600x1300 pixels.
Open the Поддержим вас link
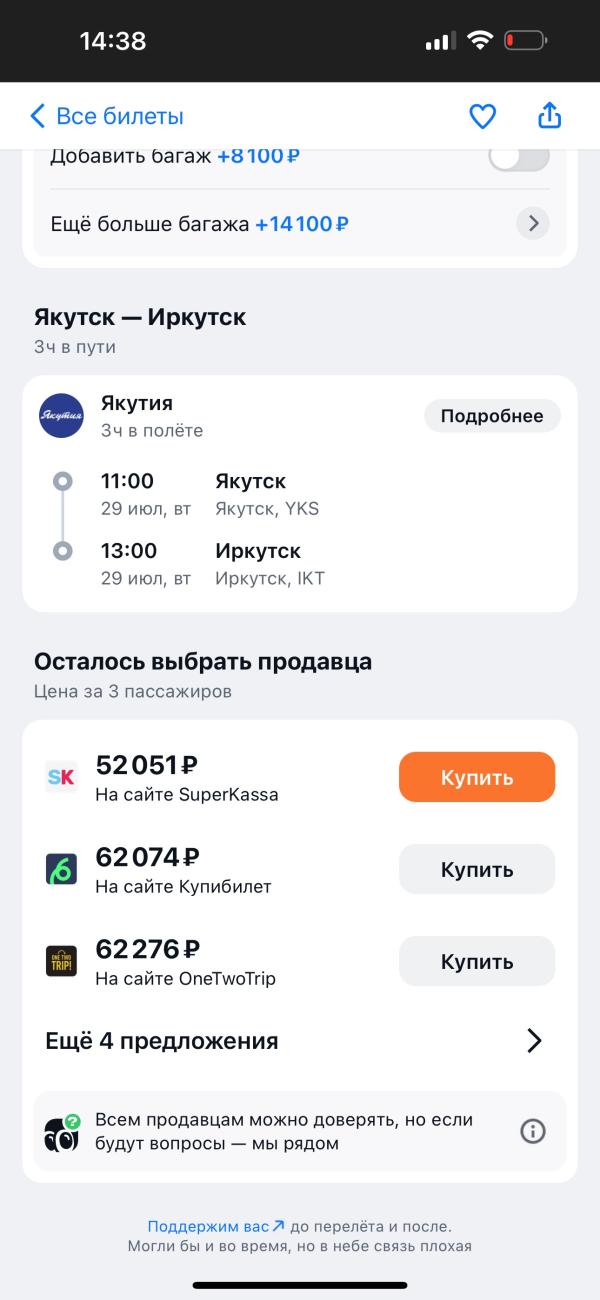pyautogui.click(x=215, y=1226)
